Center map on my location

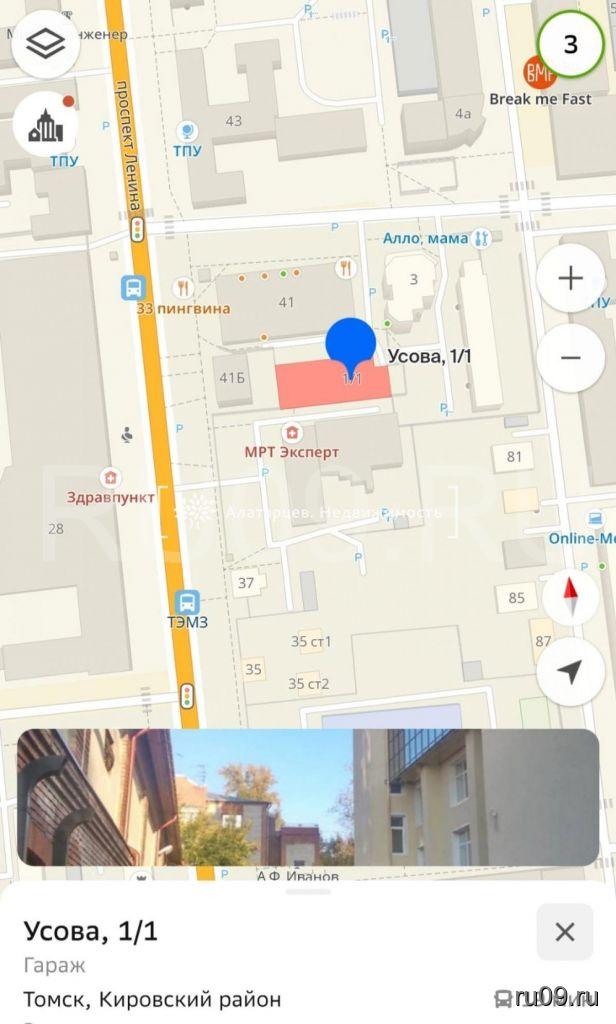coord(570,672)
